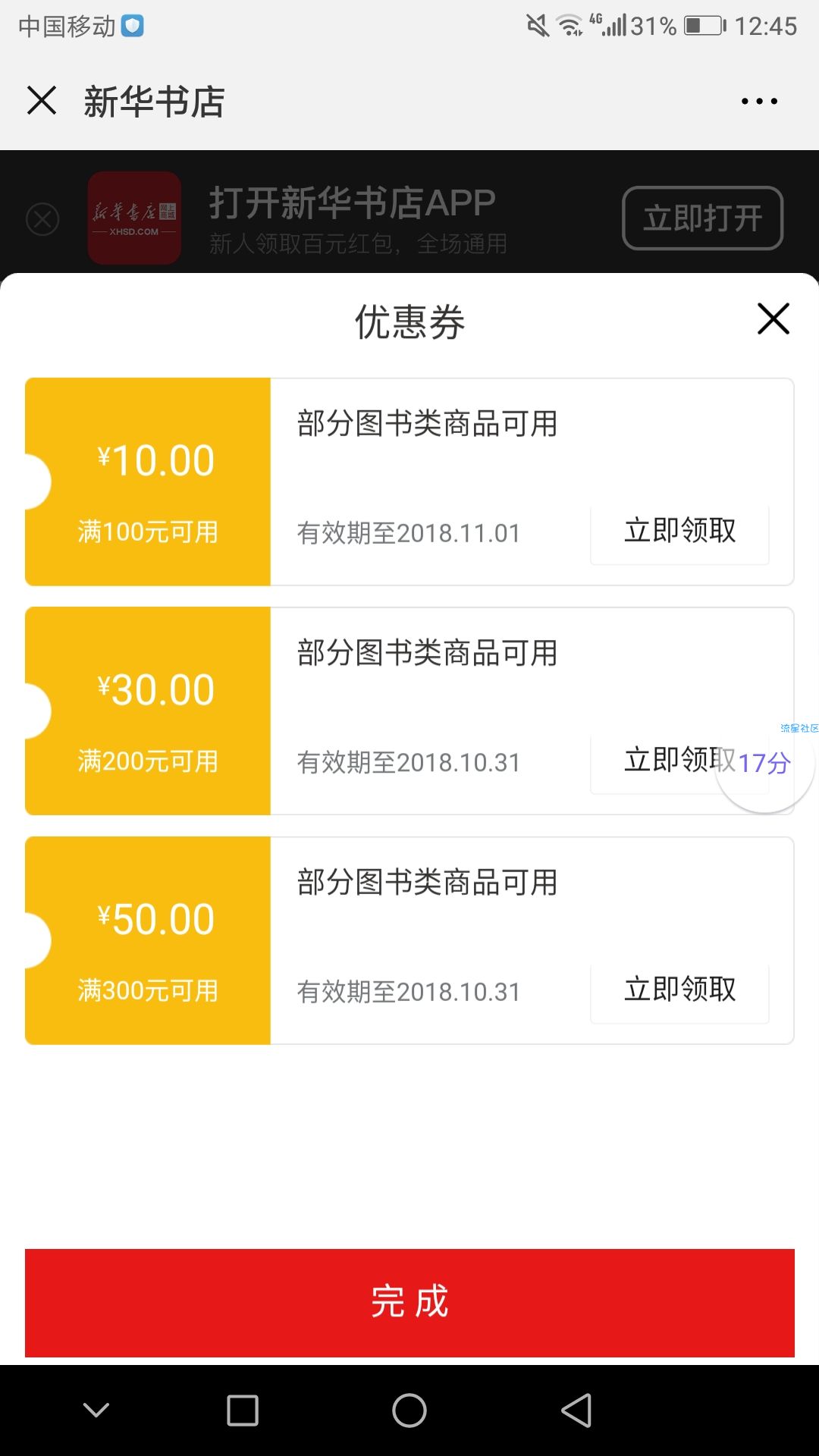Go back using the system back button
This screenshot has width=819, height=1456.
click(576, 1410)
